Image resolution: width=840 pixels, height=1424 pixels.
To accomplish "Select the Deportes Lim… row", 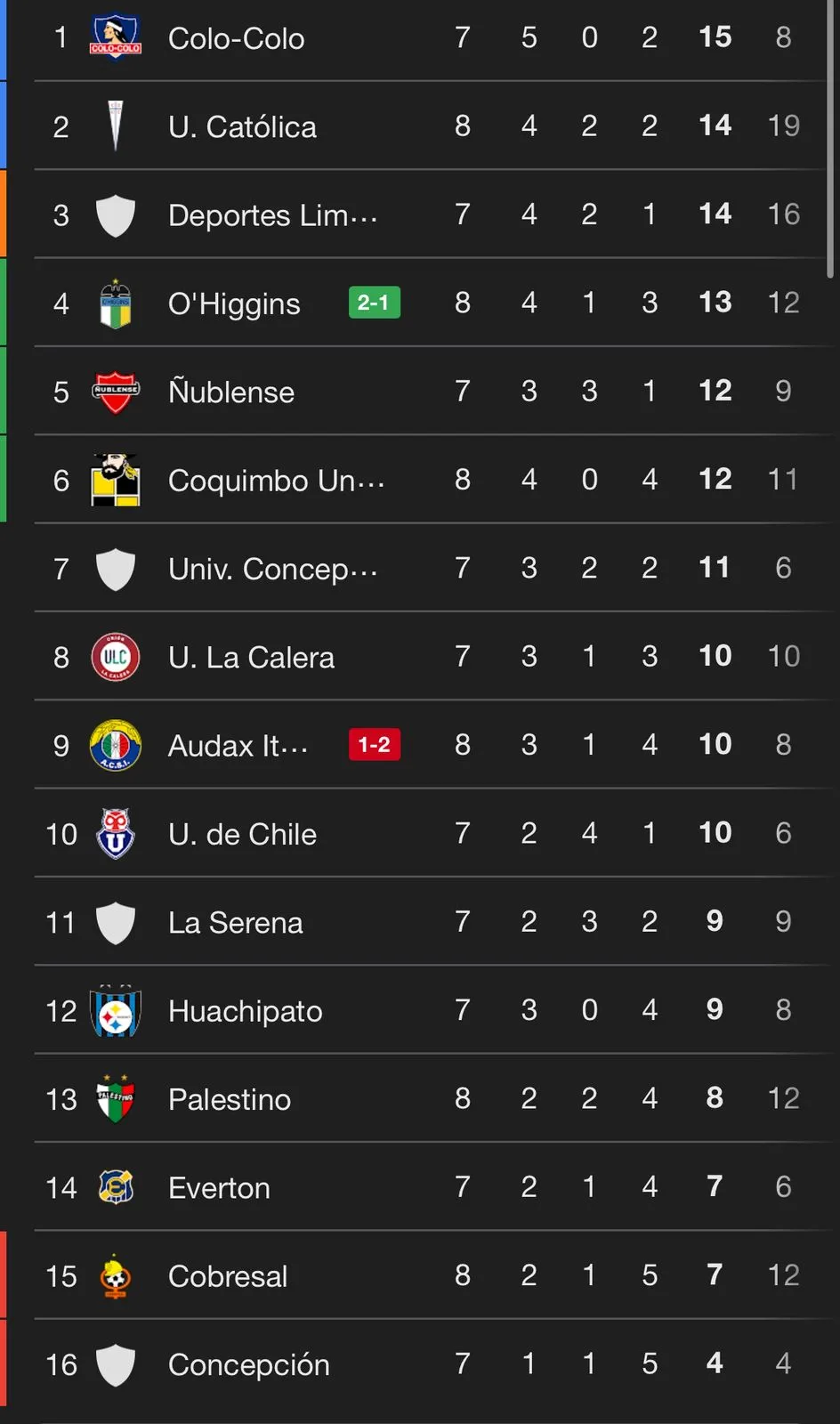I will click(272, 215).
